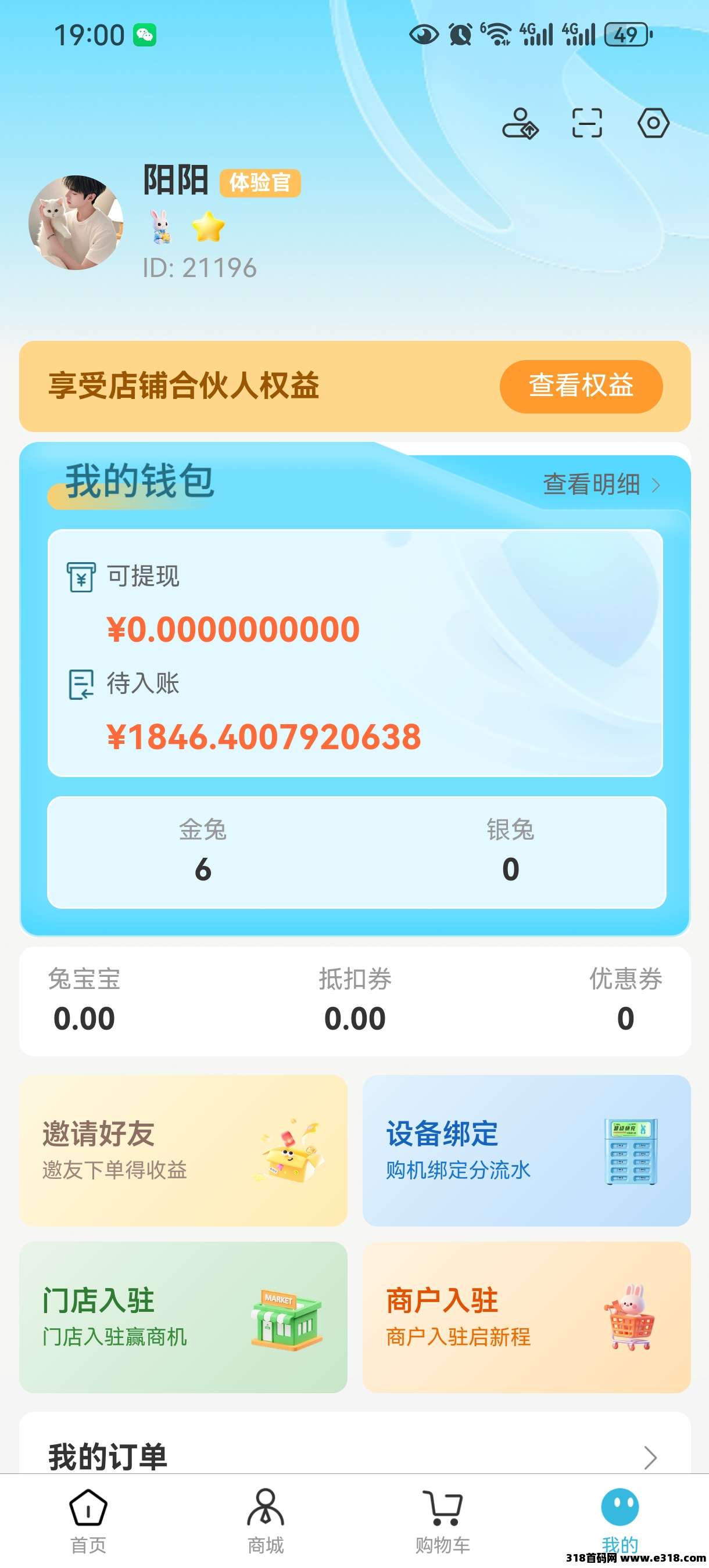
Task: Open the QR scan icon
Action: (x=586, y=123)
